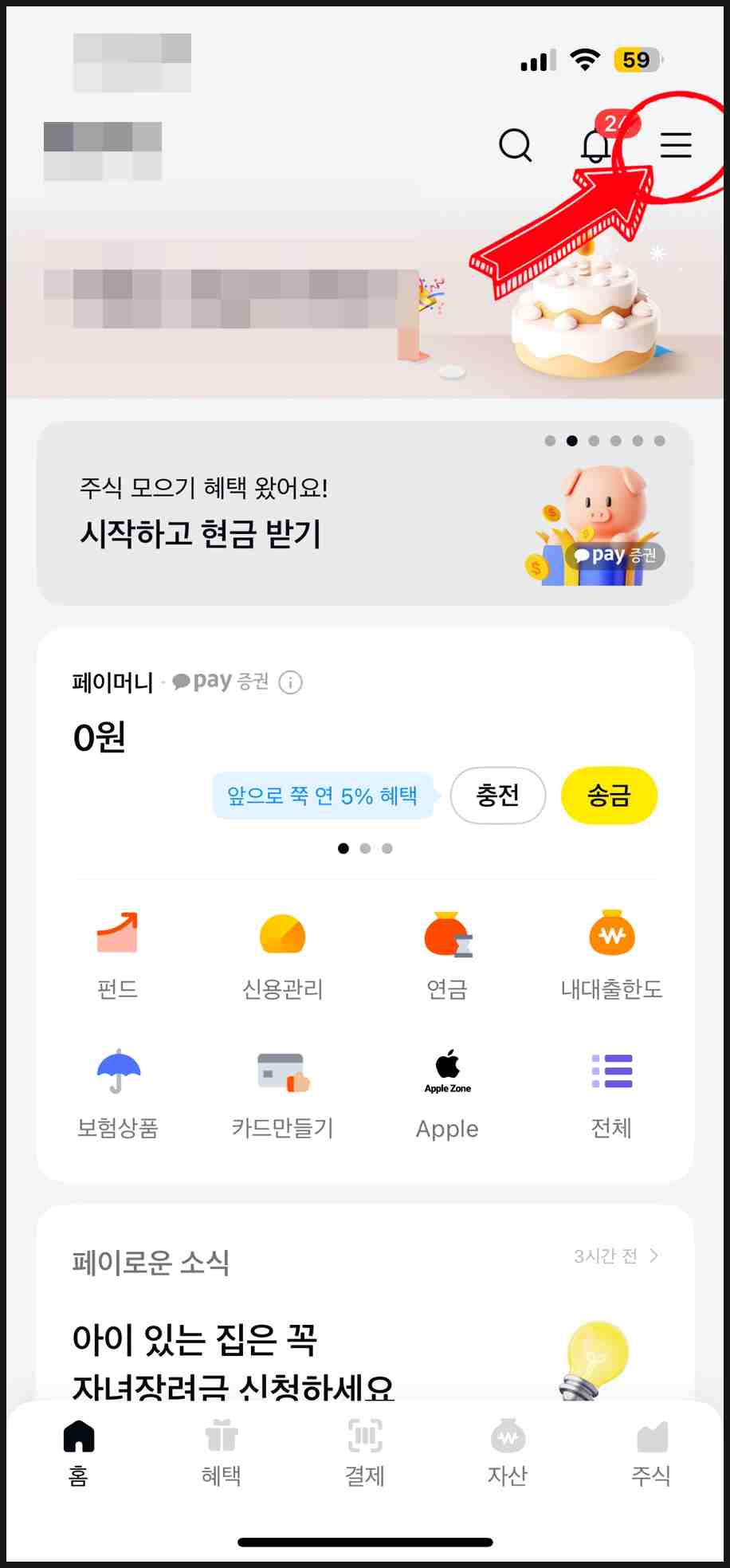This screenshot has height=1568, width=730.
Task: Tap the yellow 송금 transfer button
Action: click(x=609, y=795)
